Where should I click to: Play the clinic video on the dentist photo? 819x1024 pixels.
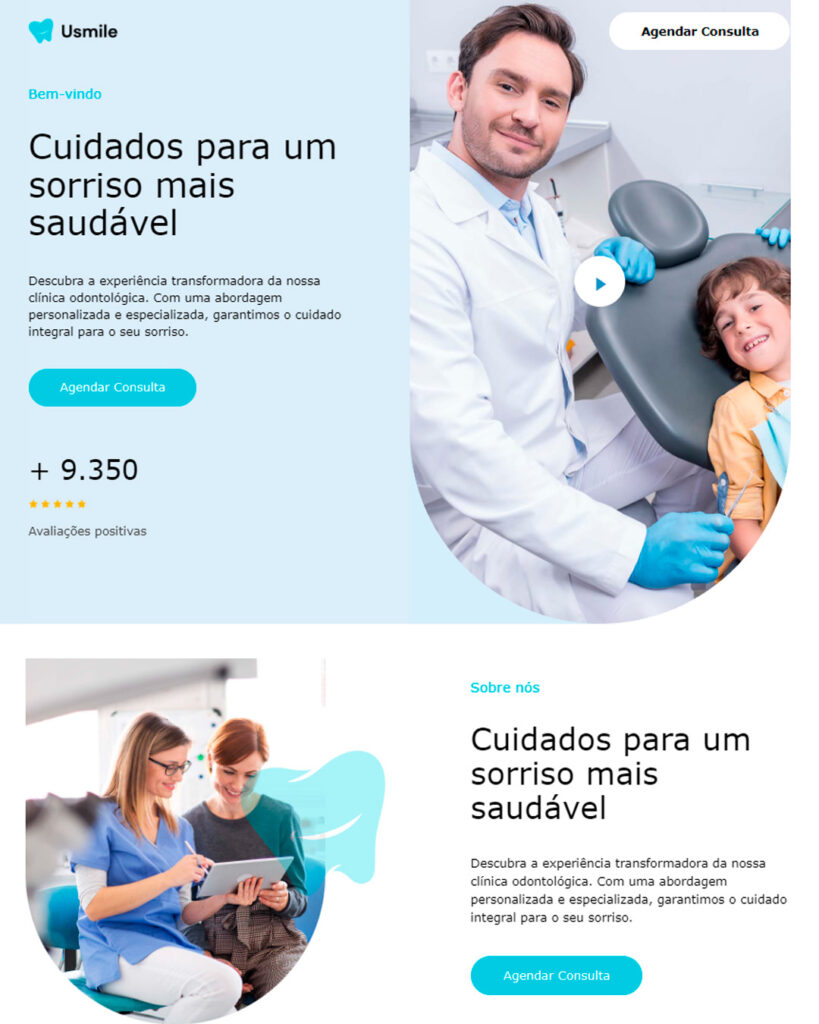pos(599,283)
